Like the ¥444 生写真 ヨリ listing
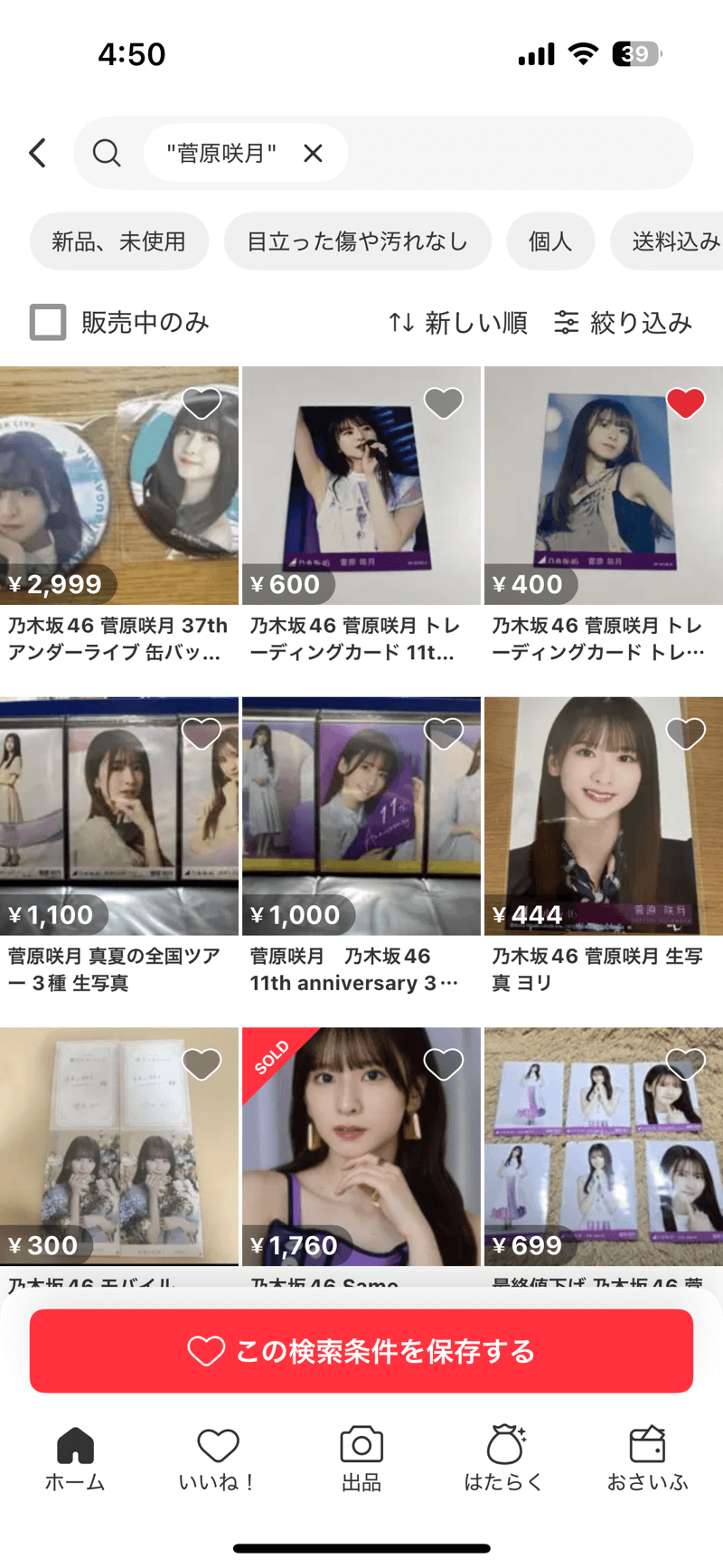The height and width of the screenshot is (1568, 723). pyautogui.click(x=685, y=733)
